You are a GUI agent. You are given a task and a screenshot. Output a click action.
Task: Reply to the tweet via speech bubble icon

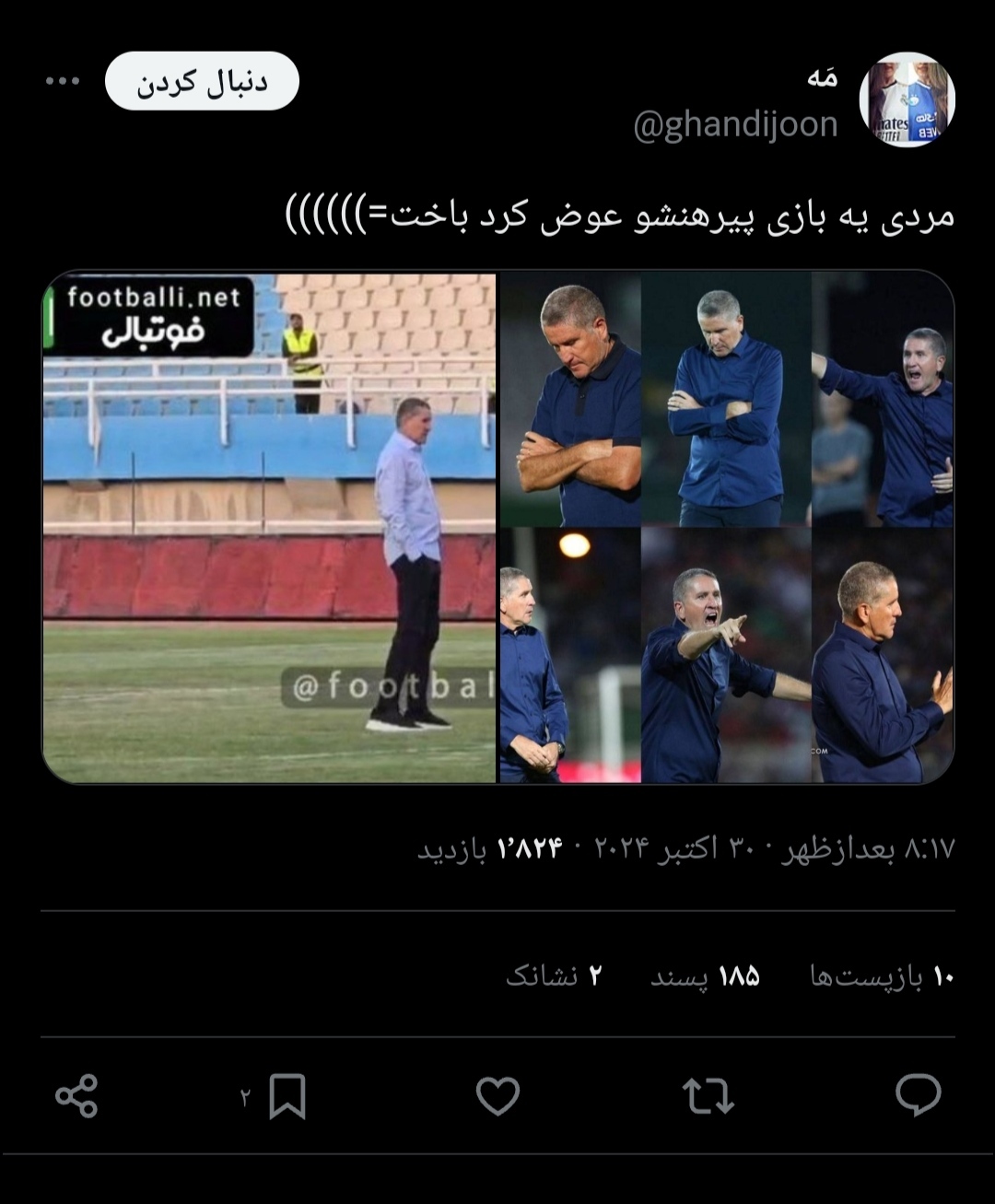(919, 1094)
